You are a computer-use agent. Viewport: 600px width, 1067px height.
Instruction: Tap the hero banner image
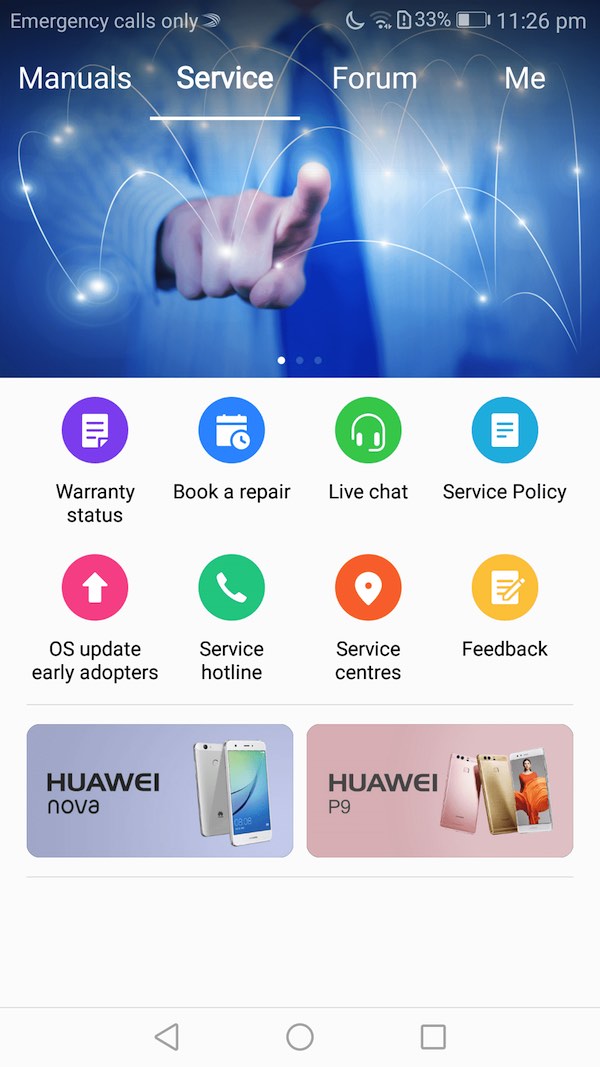tap(300, 238)
